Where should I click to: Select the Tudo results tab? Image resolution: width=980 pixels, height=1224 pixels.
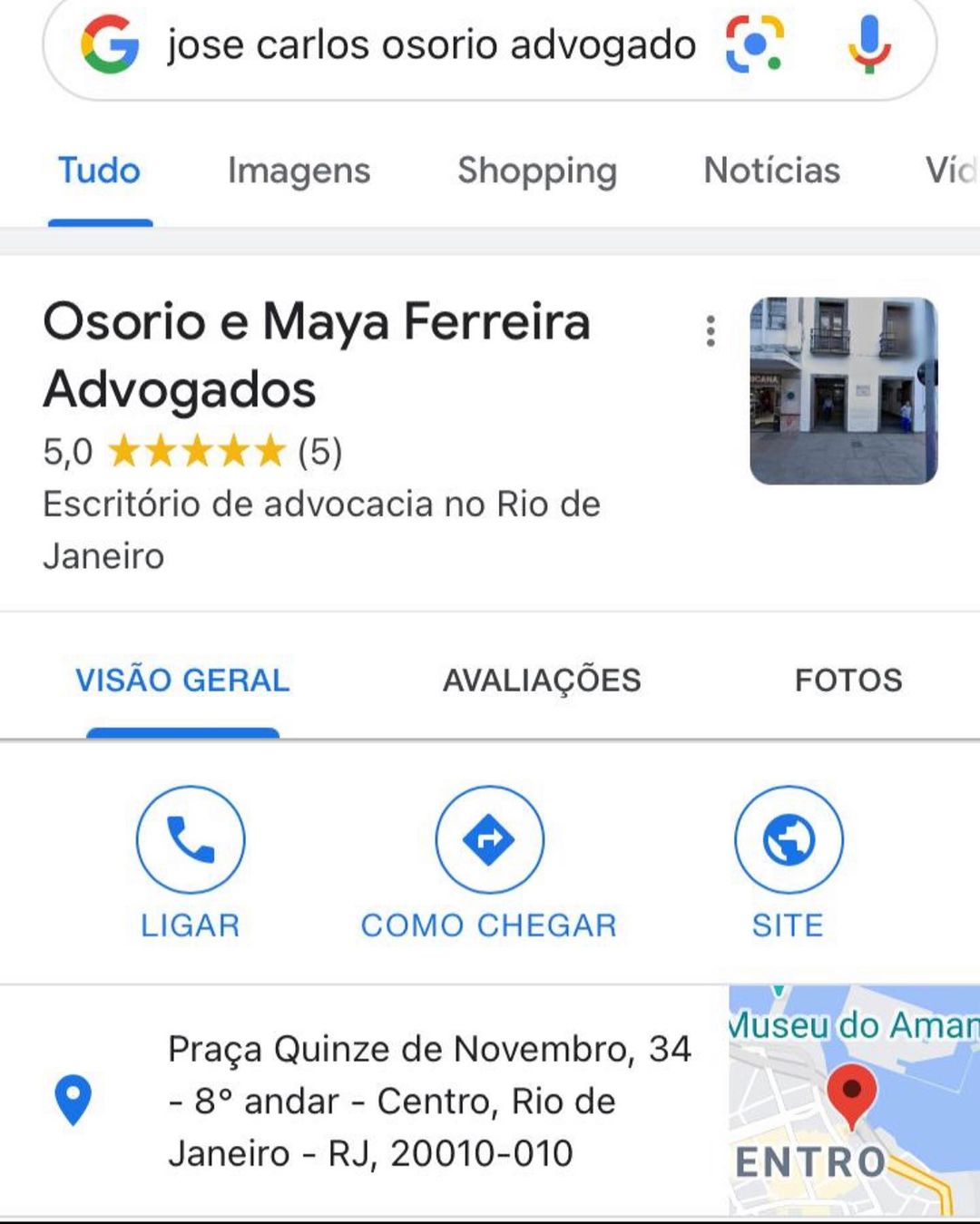coord(100,171)
